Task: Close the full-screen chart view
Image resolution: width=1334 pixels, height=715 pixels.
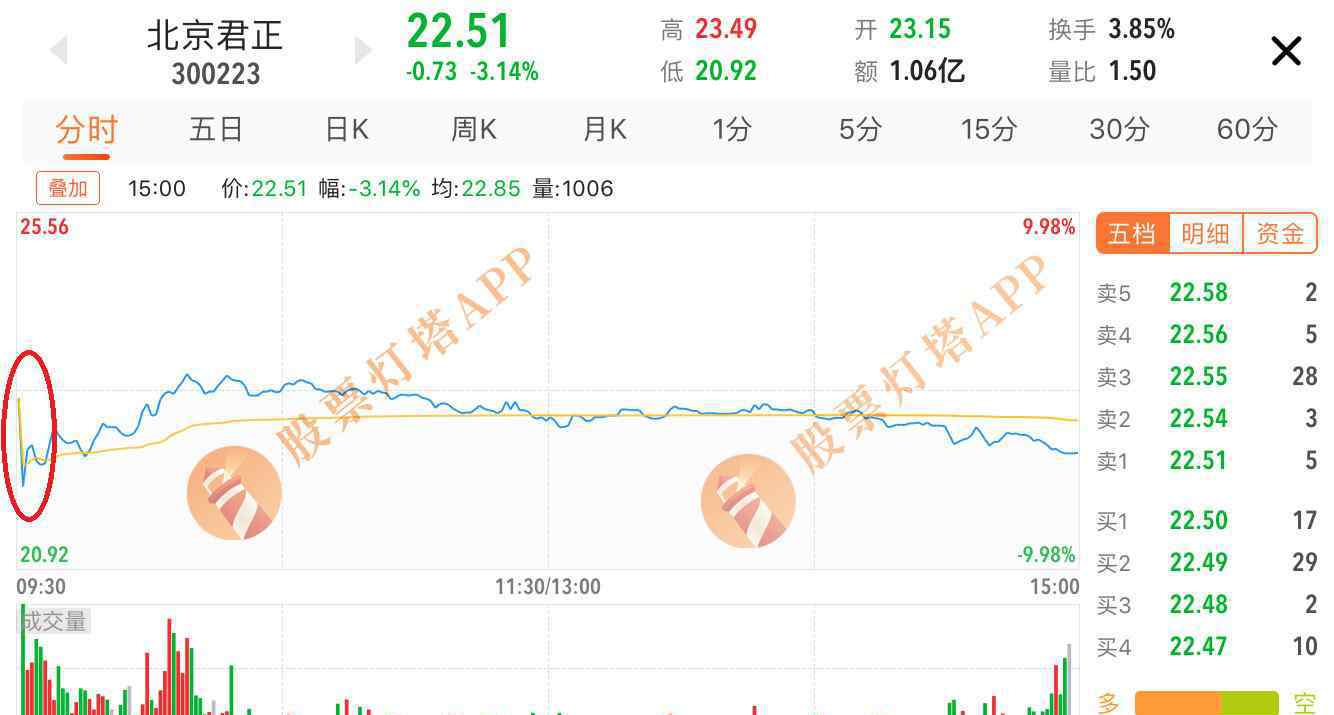Action: coord(1285,51)
